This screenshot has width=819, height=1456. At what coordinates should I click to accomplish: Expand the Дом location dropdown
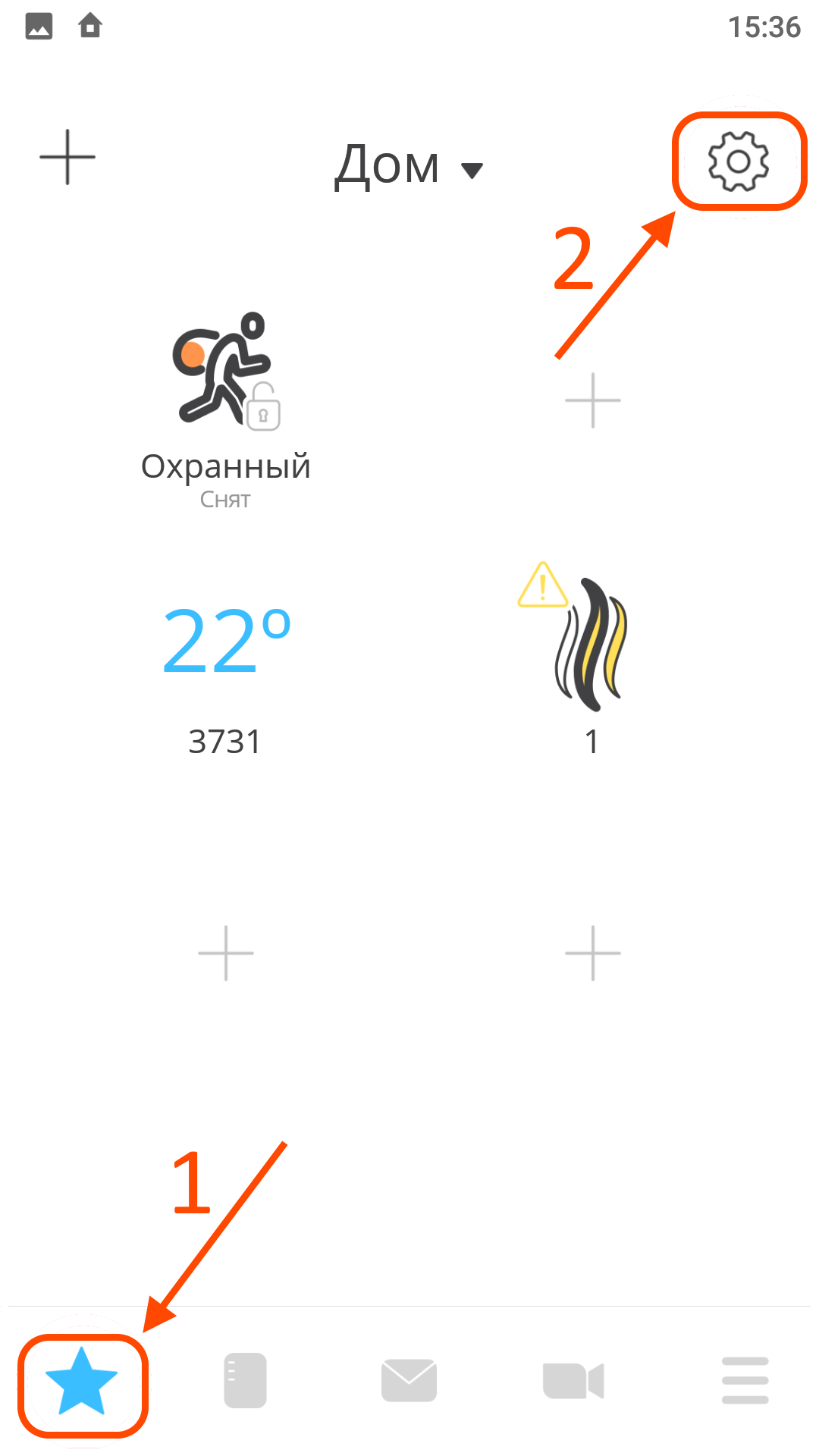[409, 165]
